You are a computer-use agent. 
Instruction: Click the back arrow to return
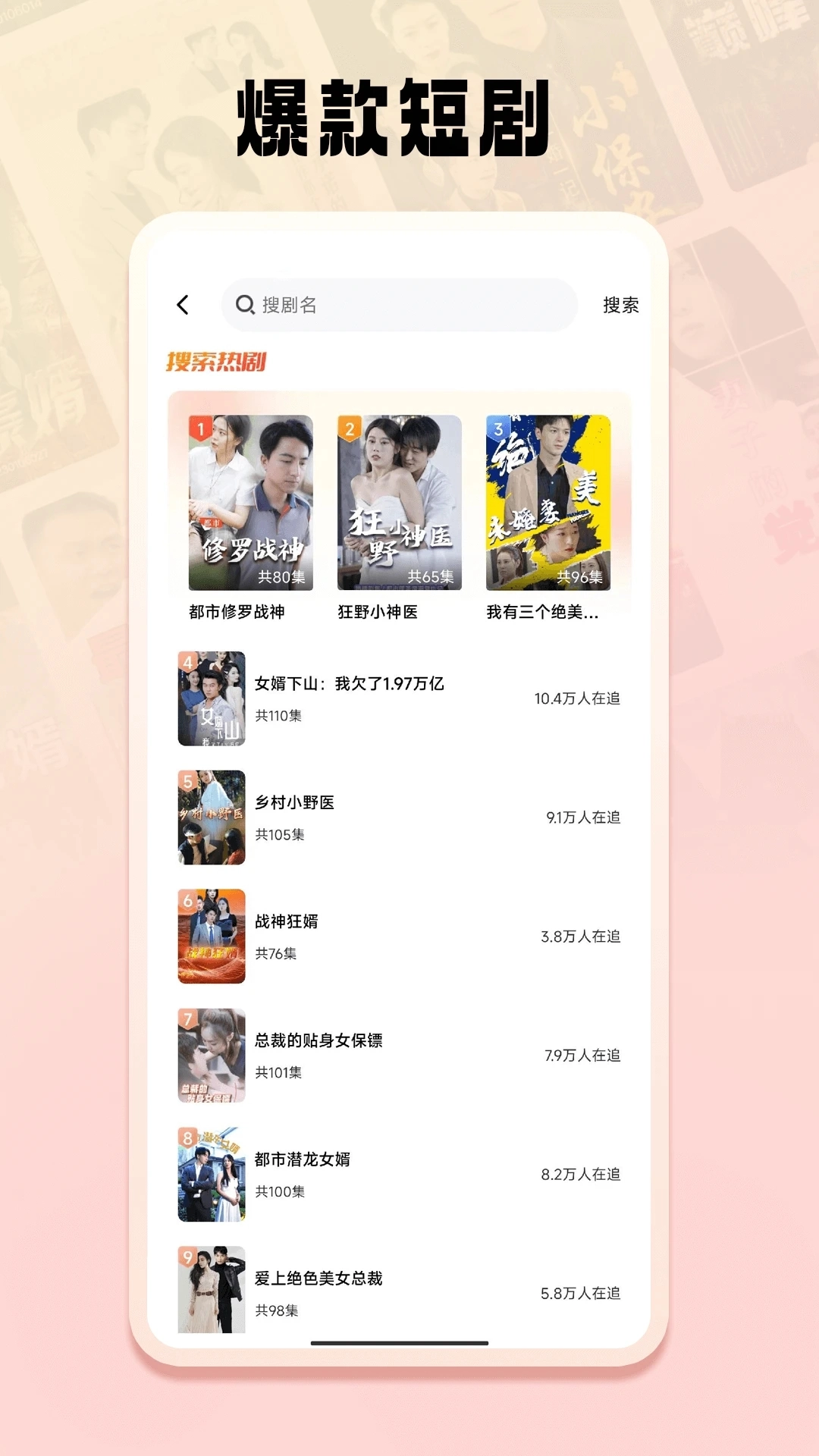coord(182,303)
